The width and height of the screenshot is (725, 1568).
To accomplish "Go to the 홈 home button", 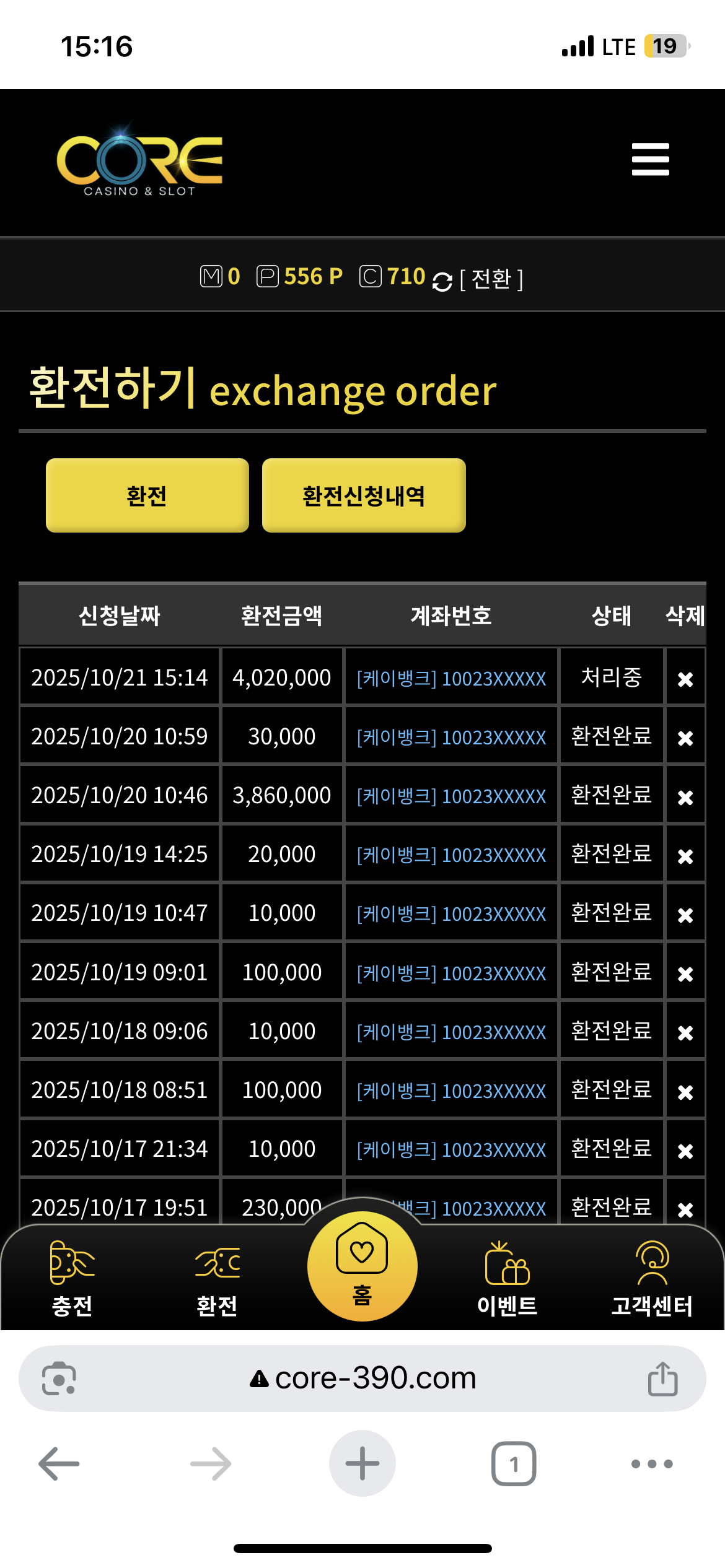I will click(x=362, y=1266).
